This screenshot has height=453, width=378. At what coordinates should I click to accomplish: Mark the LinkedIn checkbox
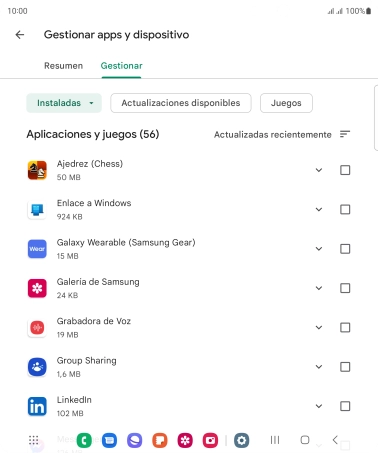click(x=345, y=406)
